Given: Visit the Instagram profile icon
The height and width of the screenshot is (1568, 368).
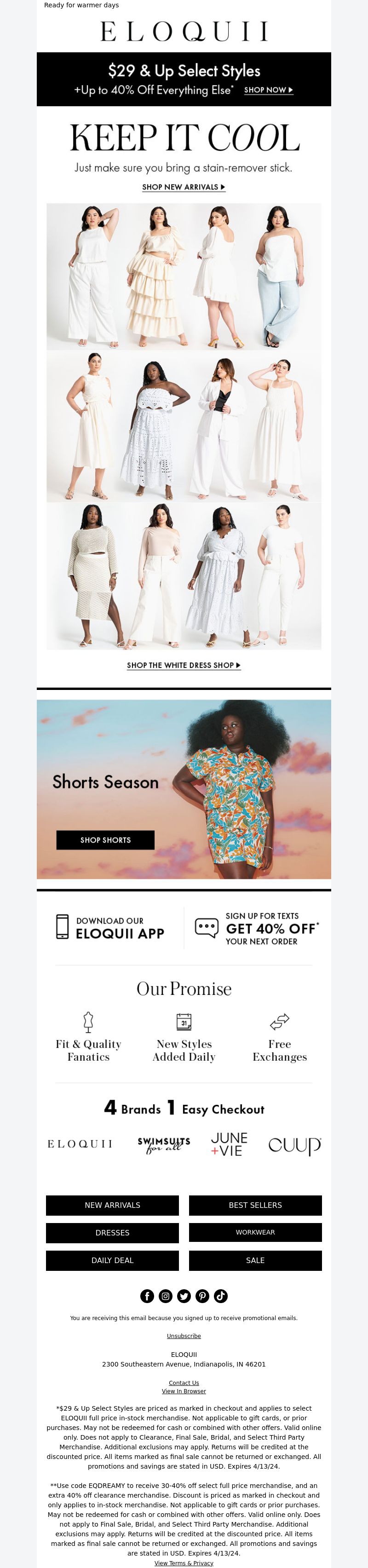Looking at the screenshot, I should 166,1297.
